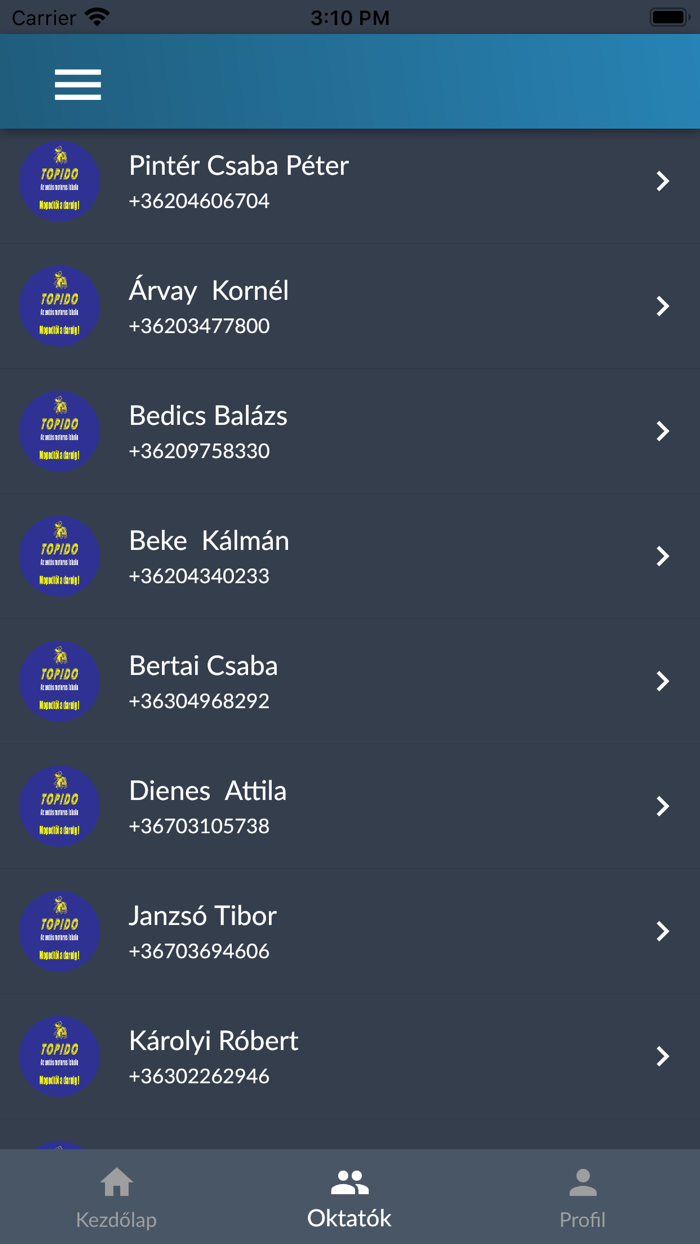The height and width of the screenshot is (1244, 700).
Task: Open the Bertai Csaba entry
Action: pos(350,681)
